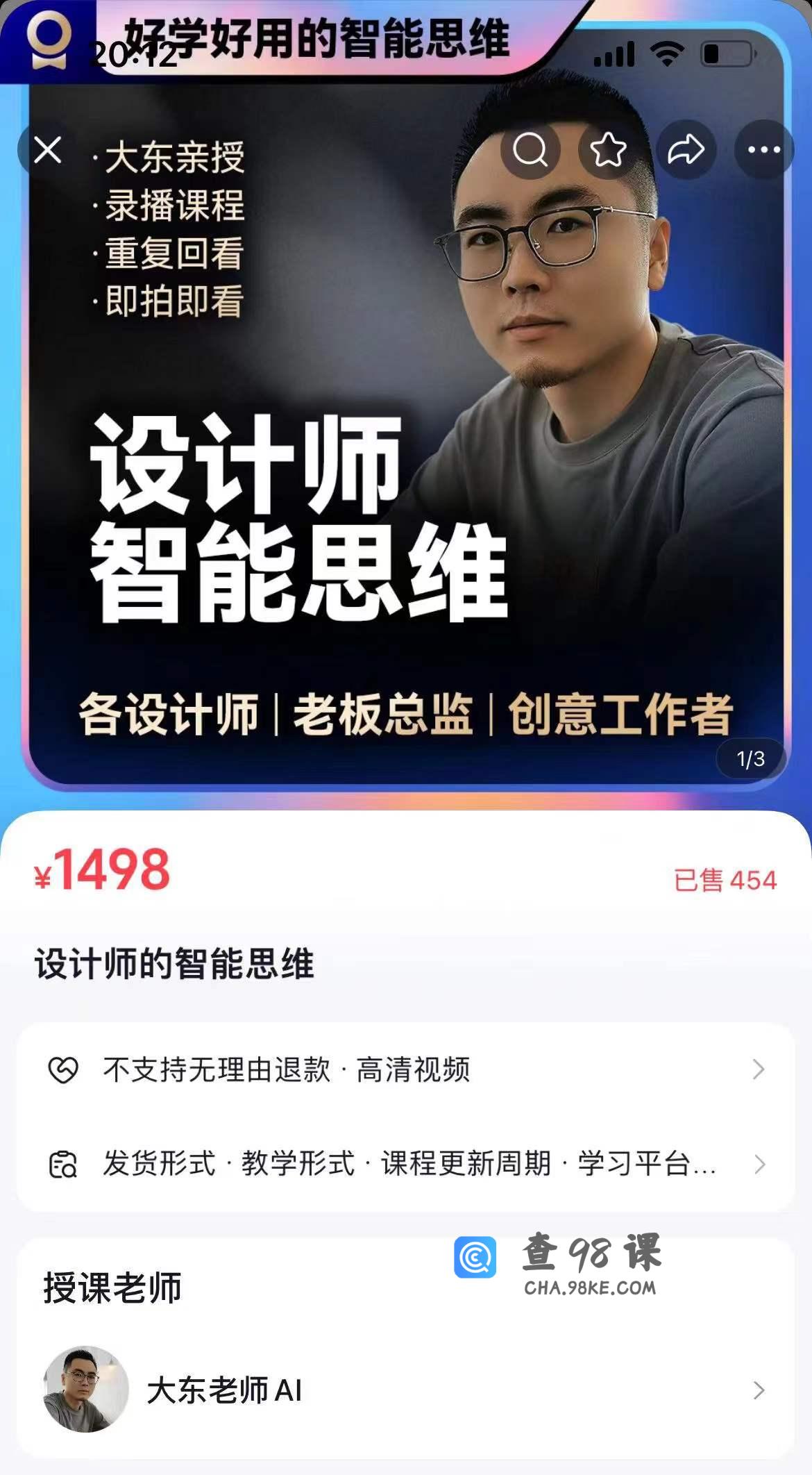Share this course
Image resolution: width=812 pixels, height=1475 pixels.
(686, 150)
